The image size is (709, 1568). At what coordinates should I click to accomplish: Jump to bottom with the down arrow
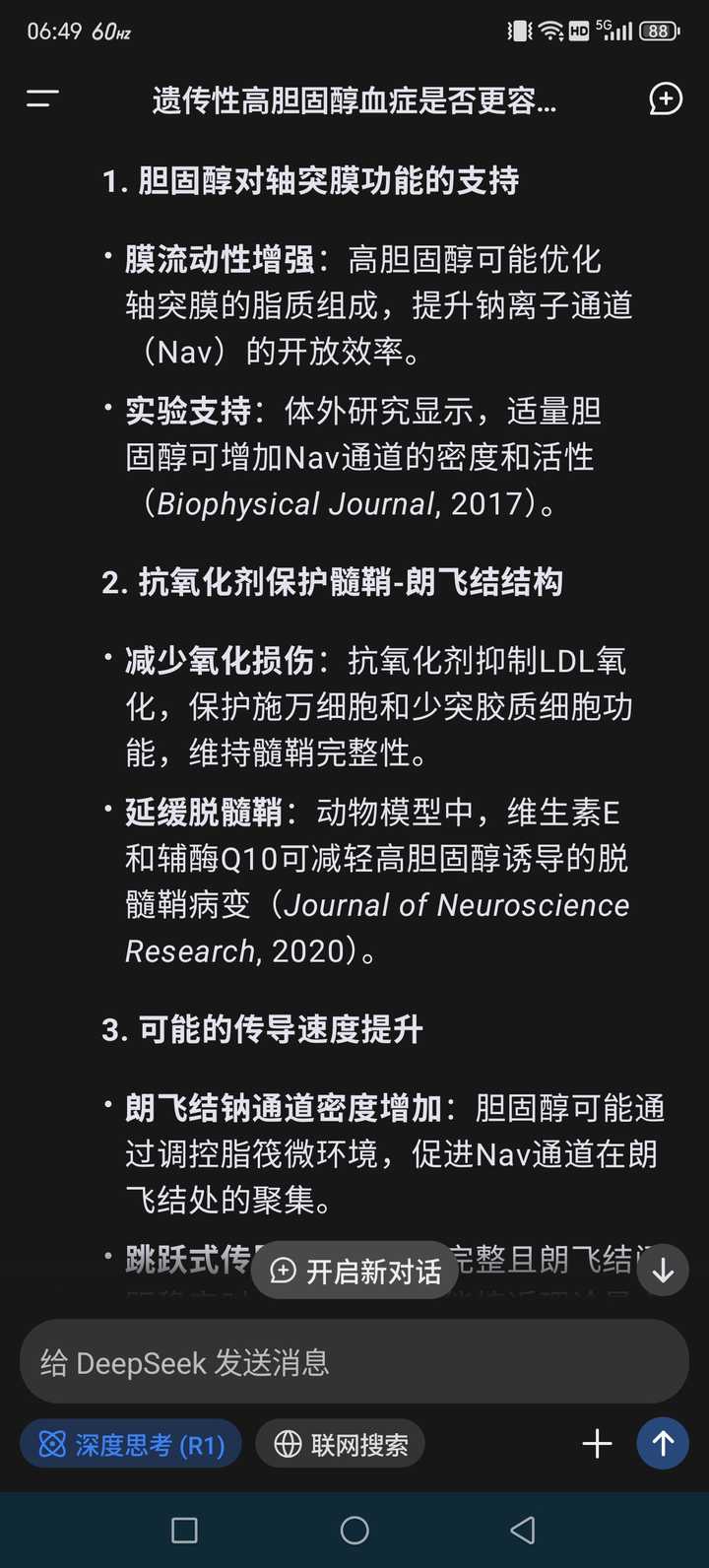(x=663, y=1271)
